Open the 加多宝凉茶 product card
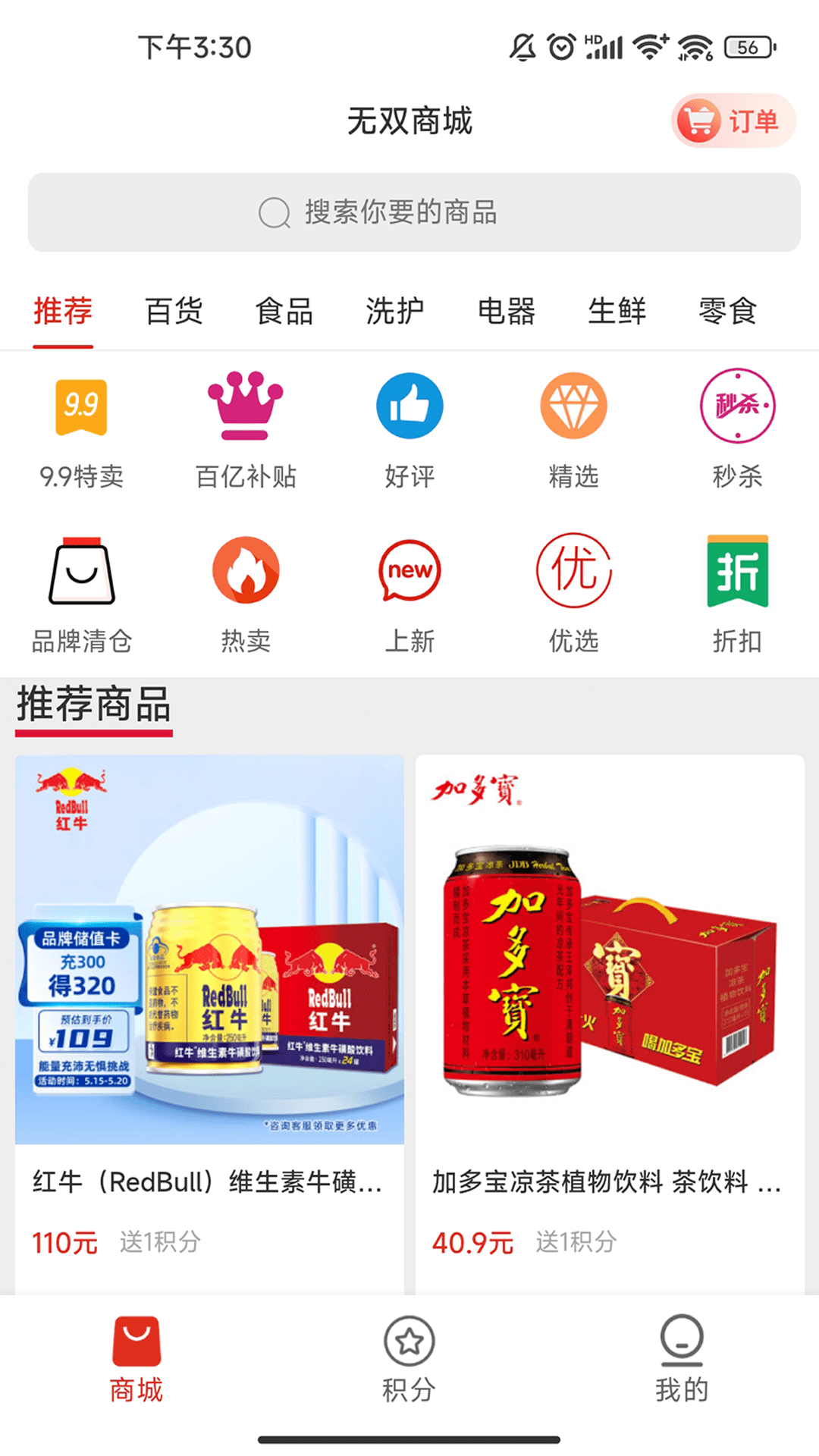Image resolution: width=819 pixels, height=1456 pixels. click(x=610, y=1001)
